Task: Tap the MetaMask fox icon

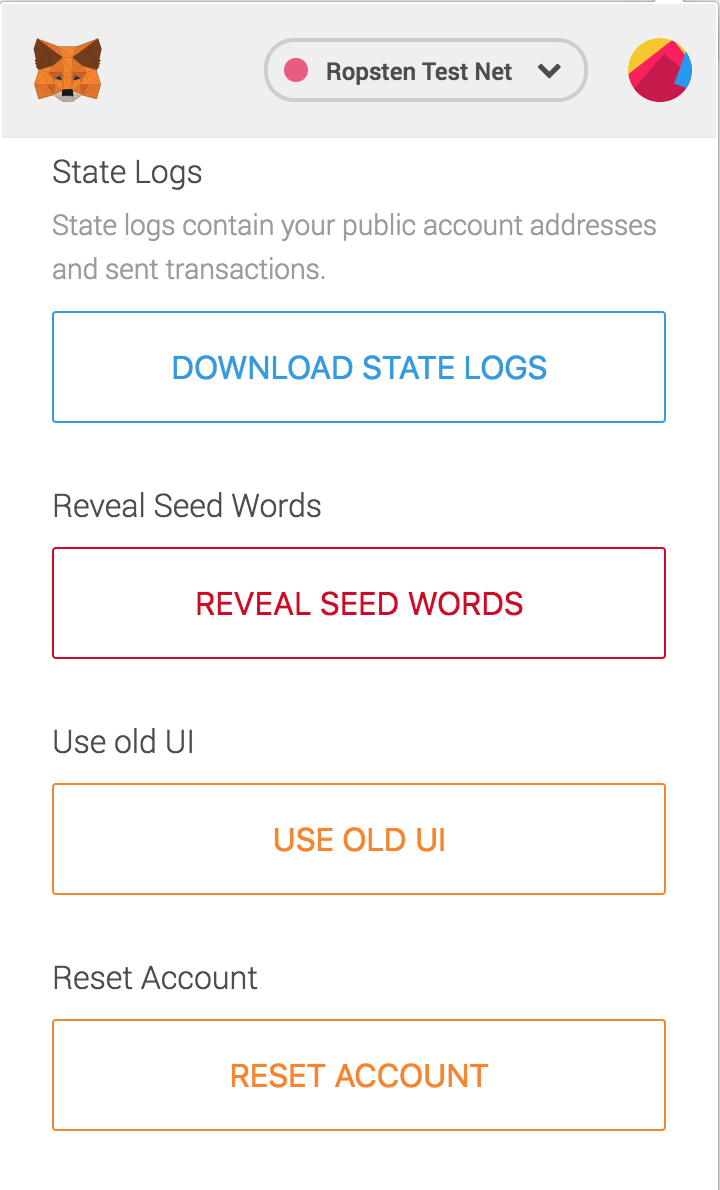Action: 68,70
